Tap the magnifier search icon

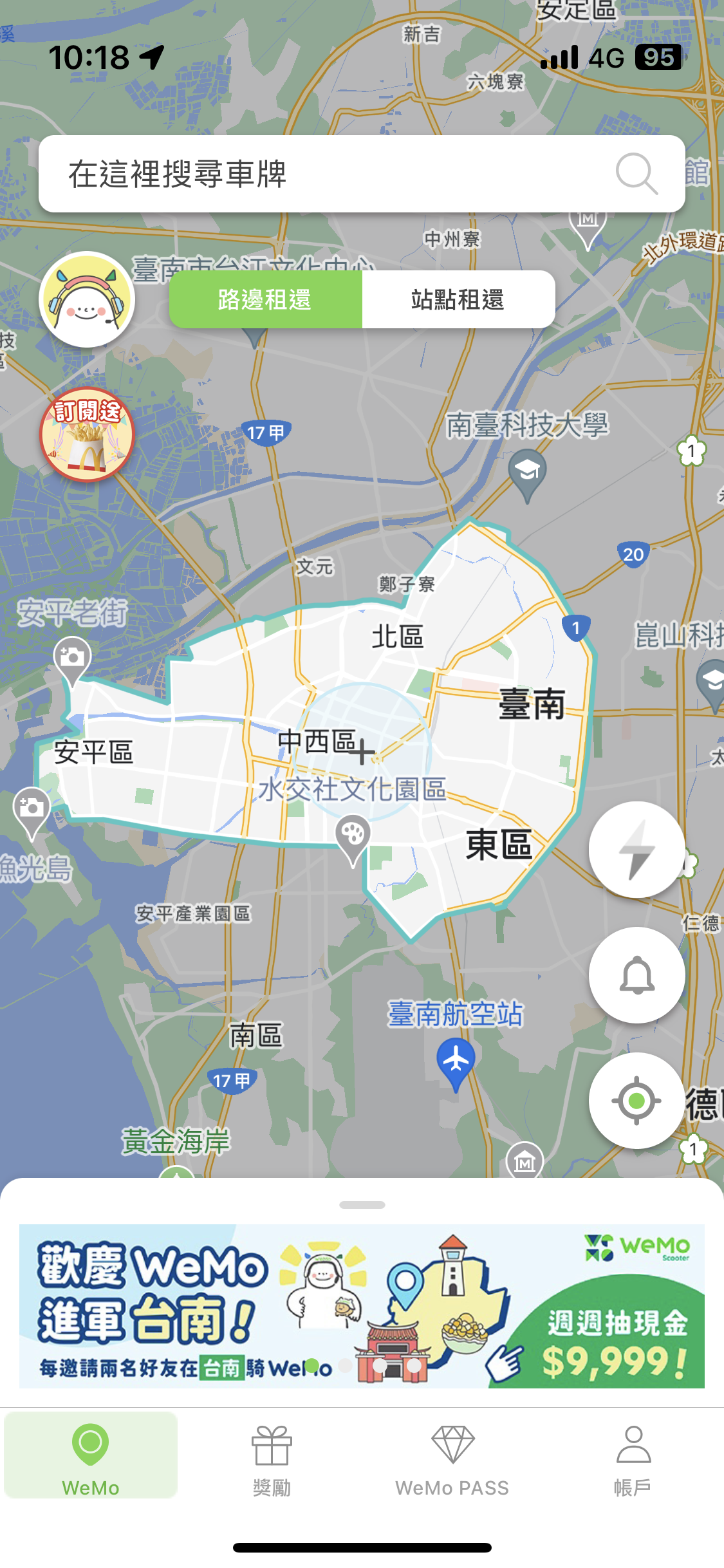click(x=636, y=174)
